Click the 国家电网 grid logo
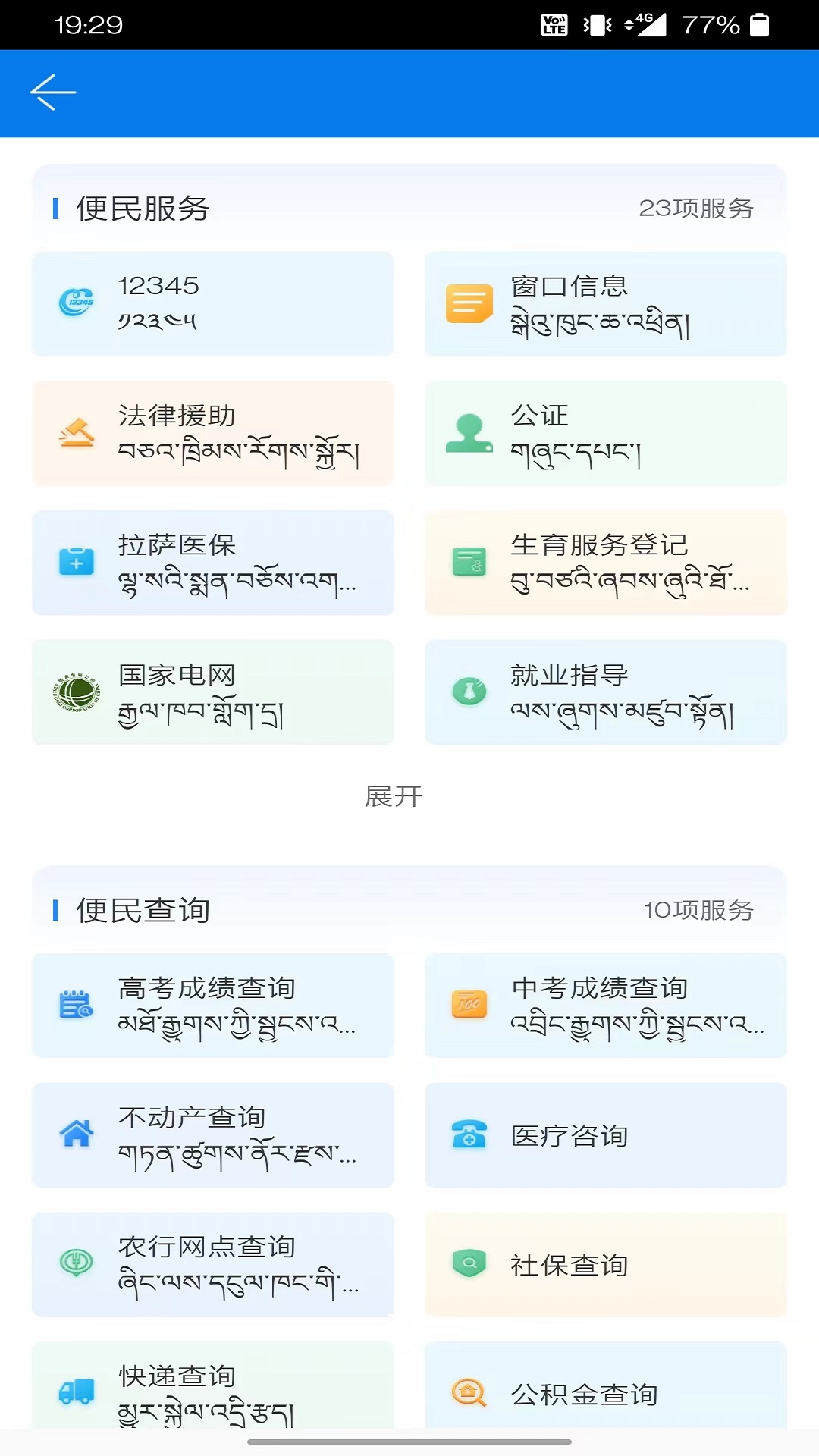 click(x=76, y=692)
